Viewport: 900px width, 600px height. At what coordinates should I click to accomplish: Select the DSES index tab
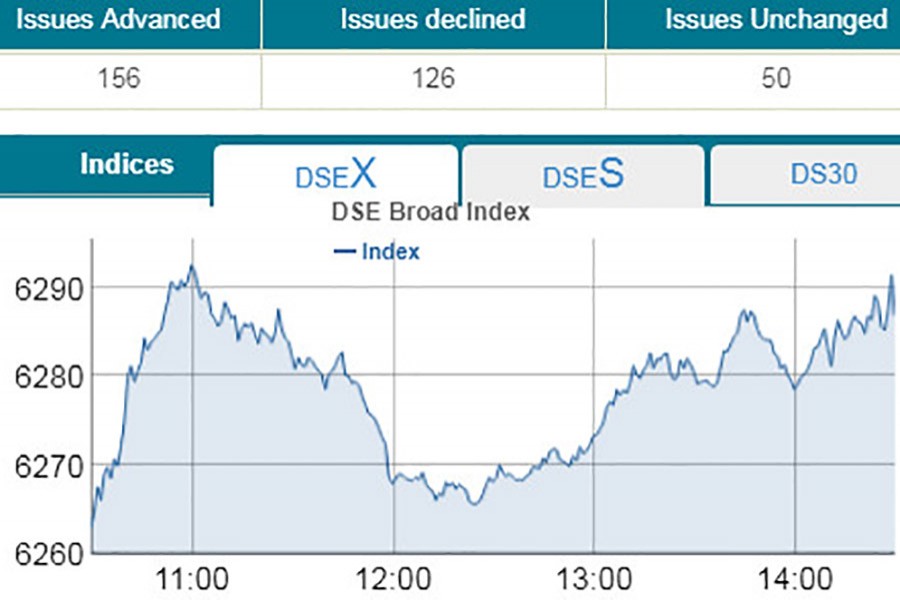[x=583, y=175]
